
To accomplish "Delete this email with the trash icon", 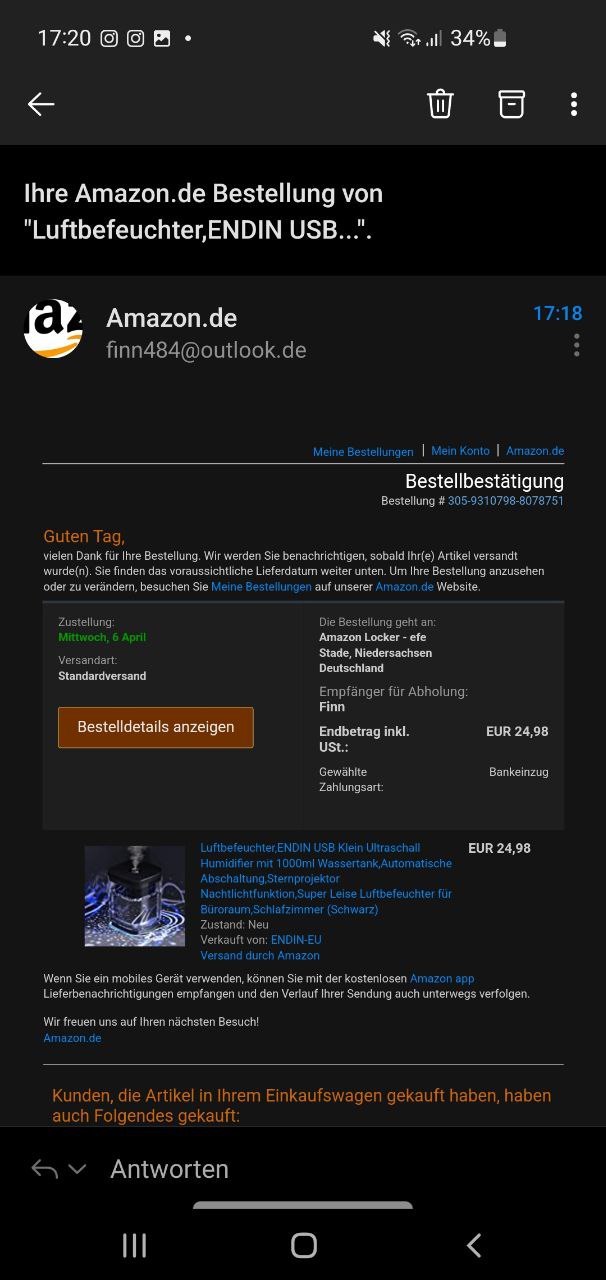I will (440, 104).
